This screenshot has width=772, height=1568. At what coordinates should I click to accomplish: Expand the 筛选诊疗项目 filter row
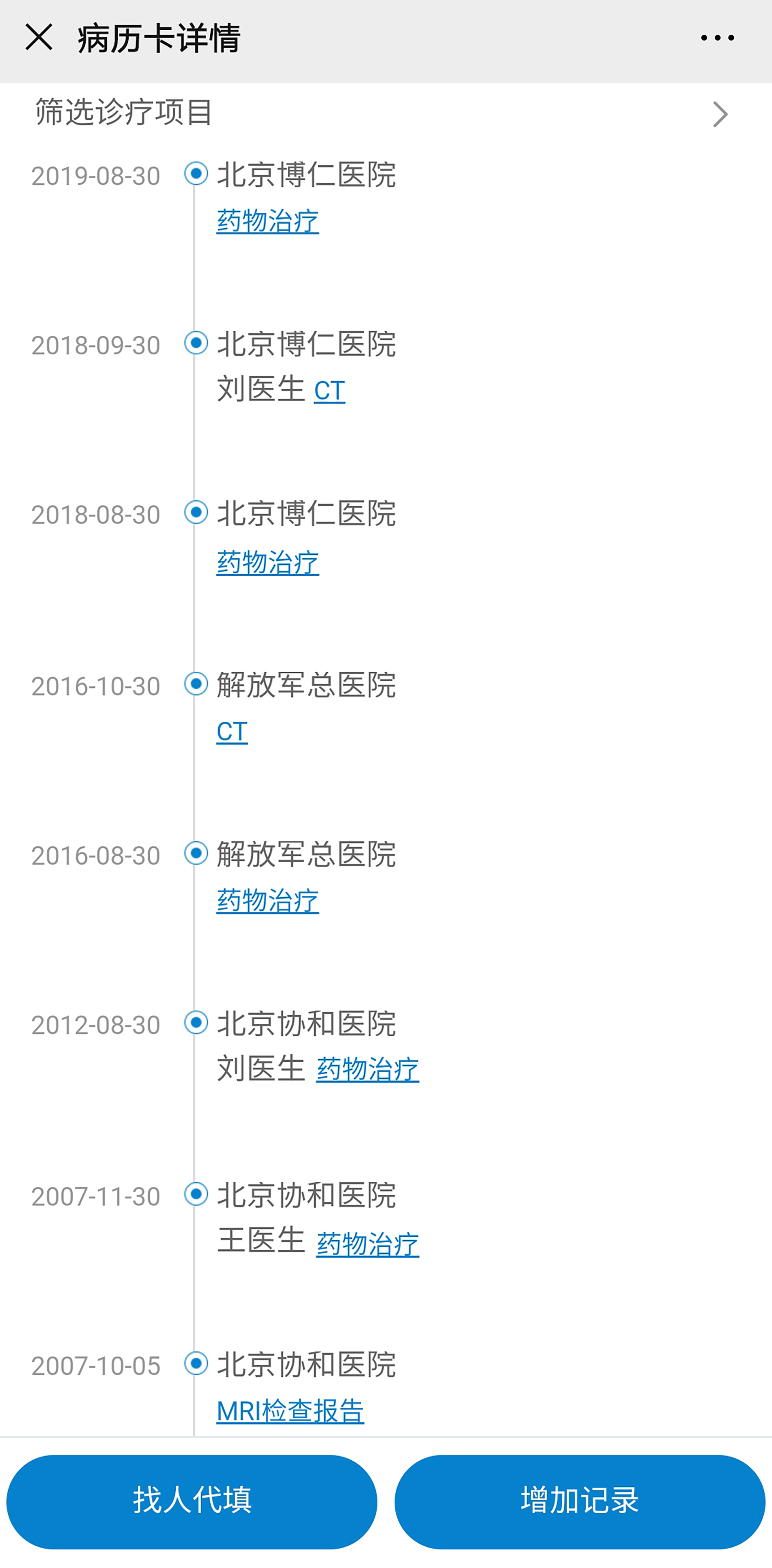(386, 114)
